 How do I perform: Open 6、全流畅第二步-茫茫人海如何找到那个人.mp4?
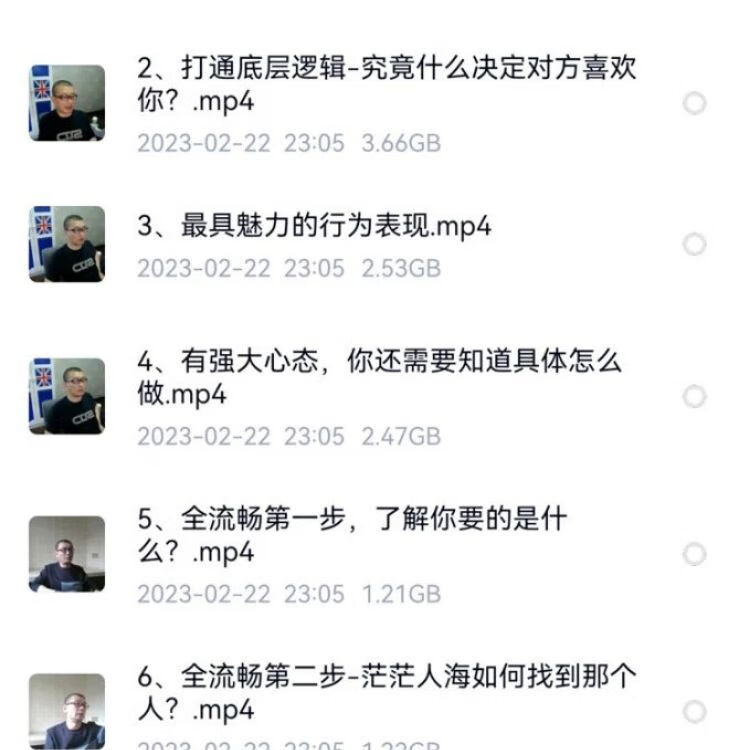click(x=386, y=693)
